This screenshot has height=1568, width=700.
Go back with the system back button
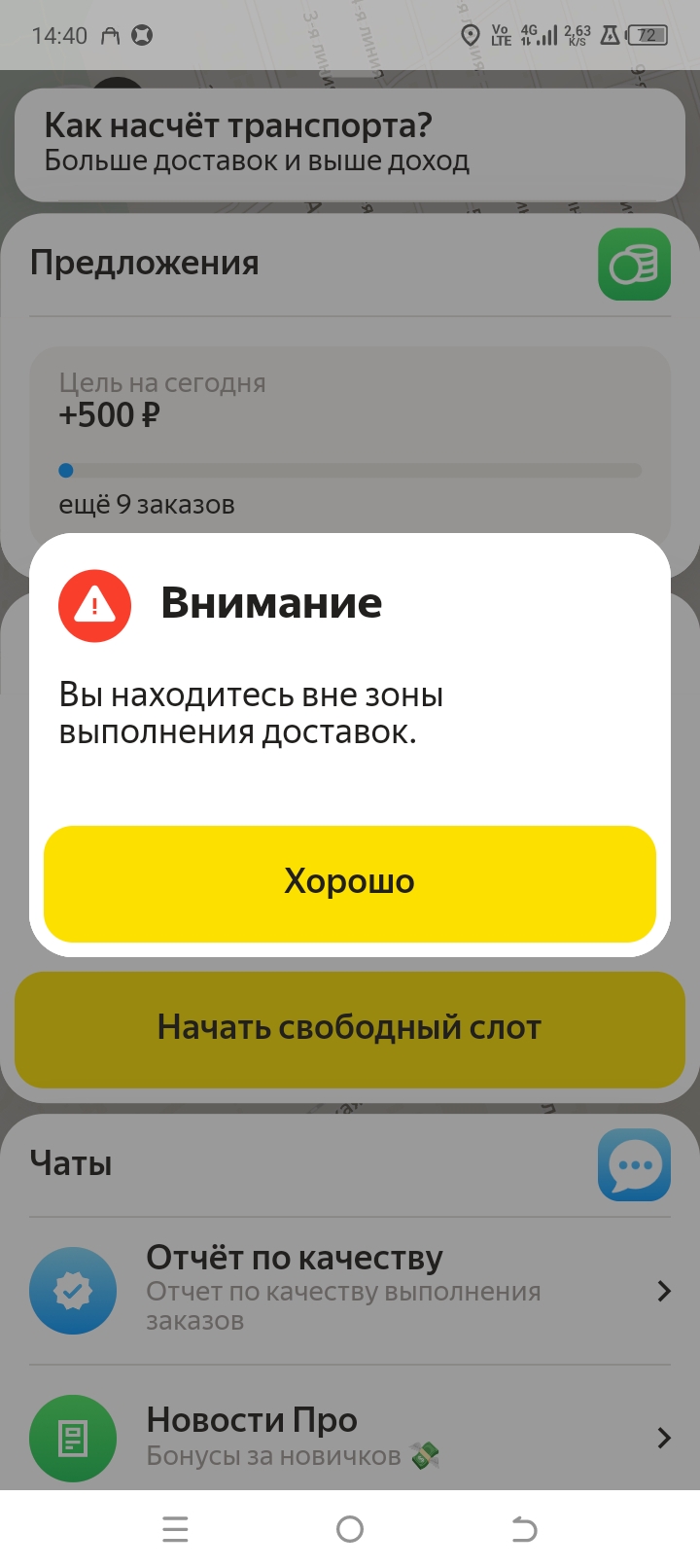coord(524,1529)
